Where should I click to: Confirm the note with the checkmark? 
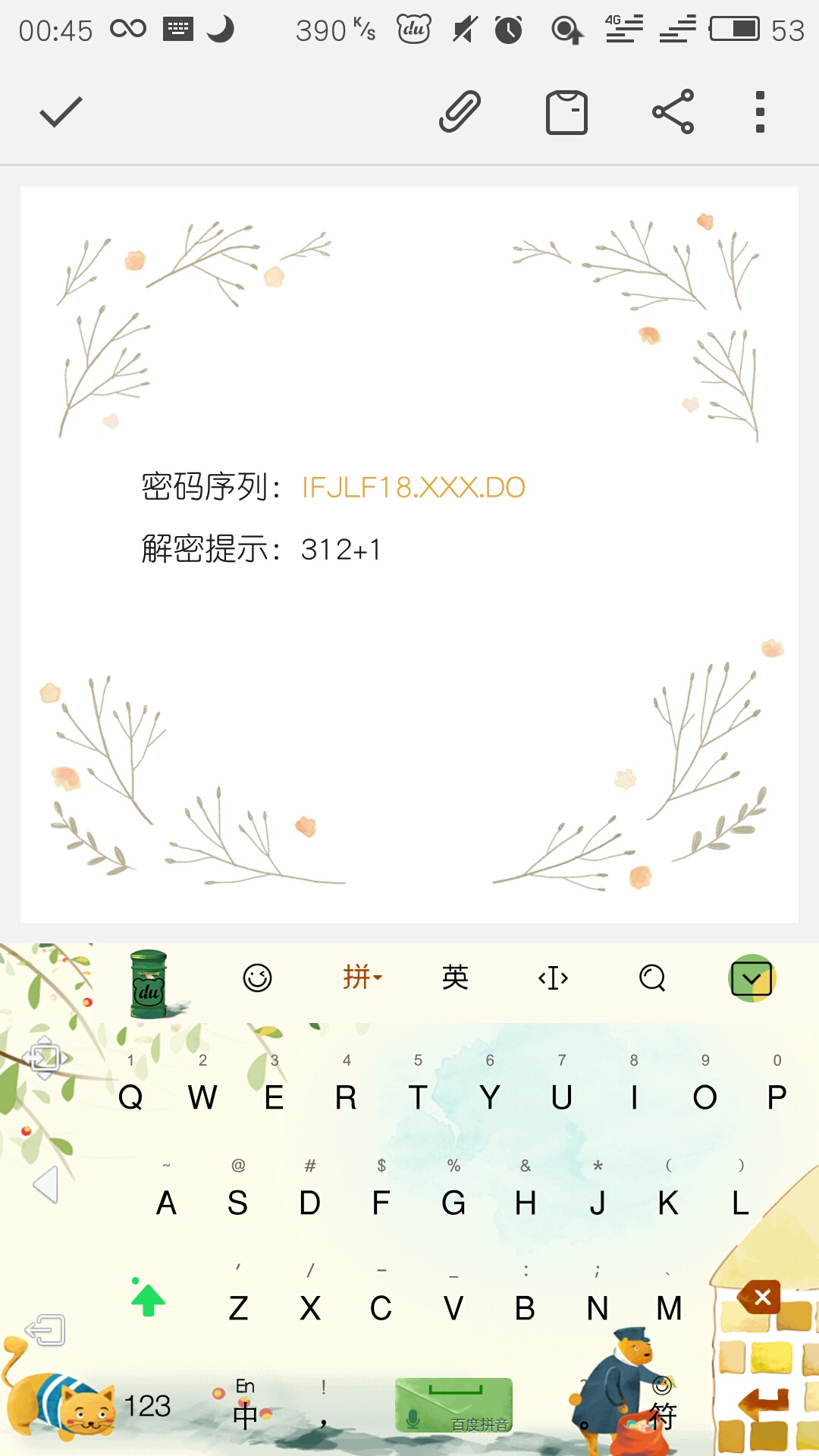[61, 112]
